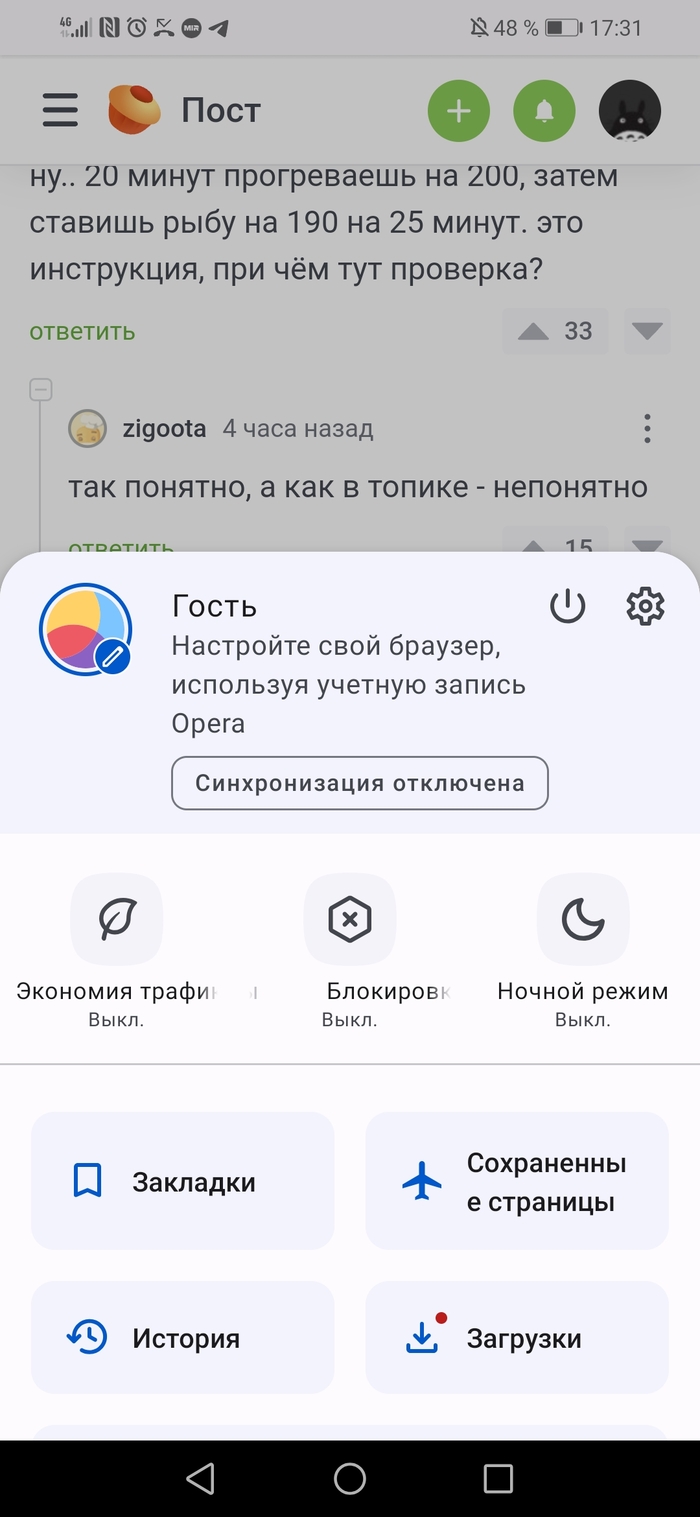Open Загрузки downloads
Image resolution: width=700 pixels, height=1517 pixels.
click(516, 1337)
